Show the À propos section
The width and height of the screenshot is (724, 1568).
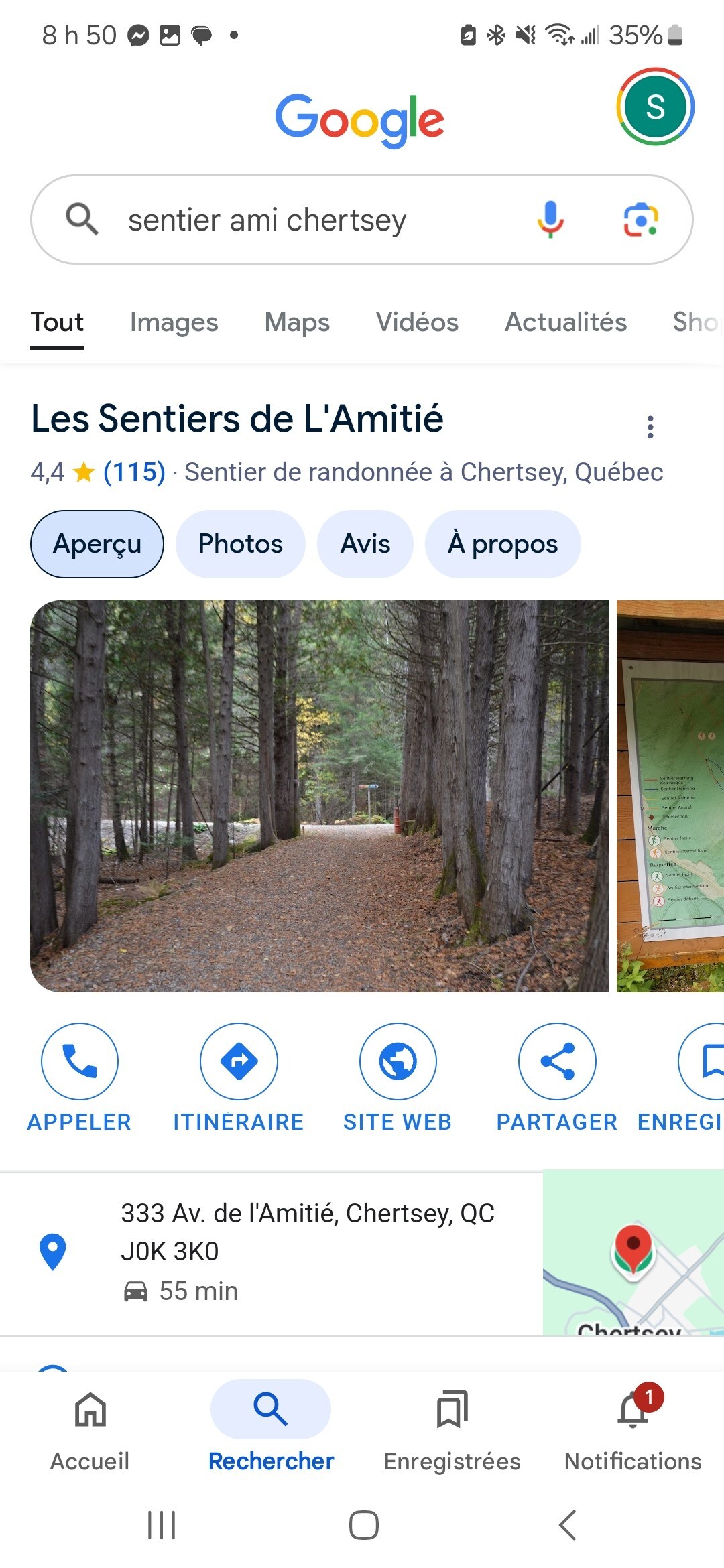(x=502, y=543)
